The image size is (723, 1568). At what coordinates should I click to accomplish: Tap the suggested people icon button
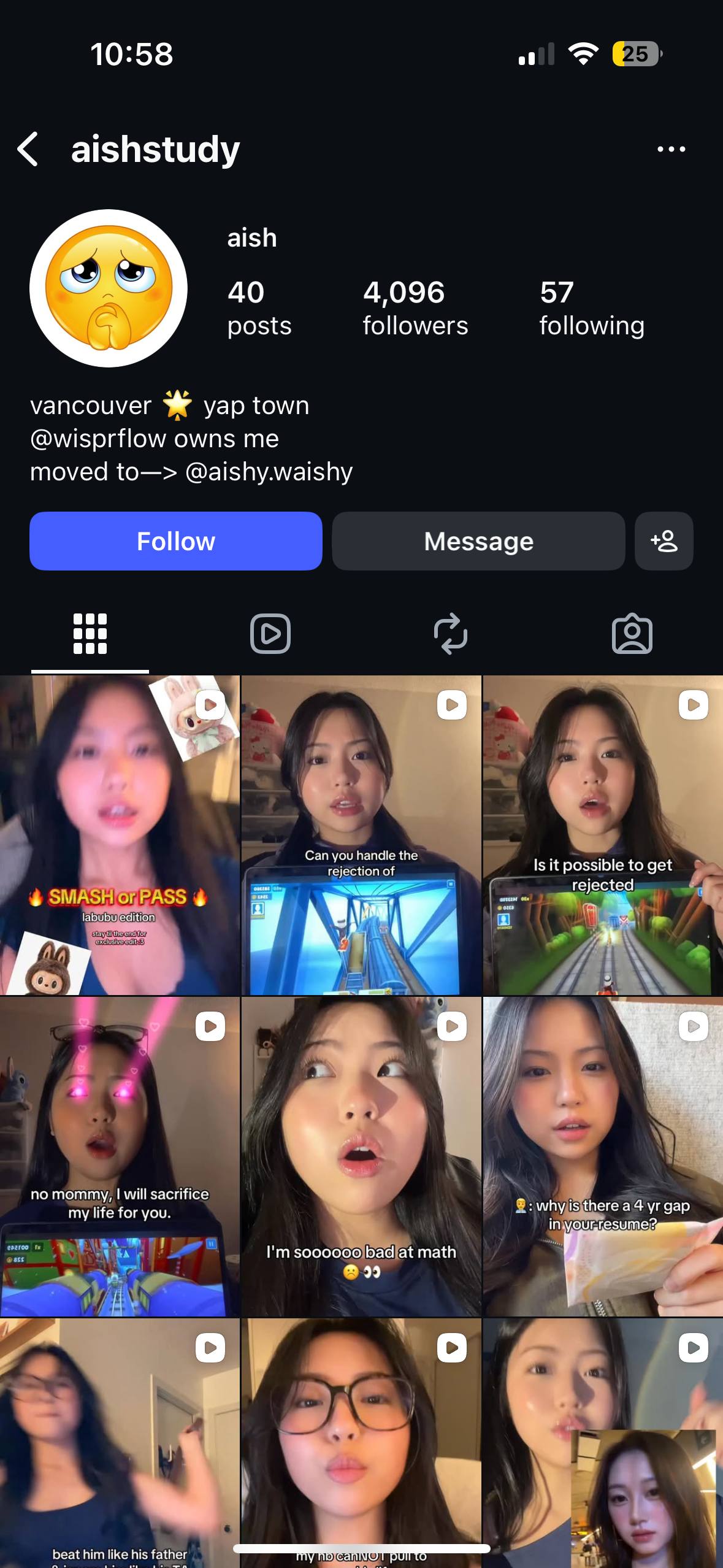click(x=664, y=541)
